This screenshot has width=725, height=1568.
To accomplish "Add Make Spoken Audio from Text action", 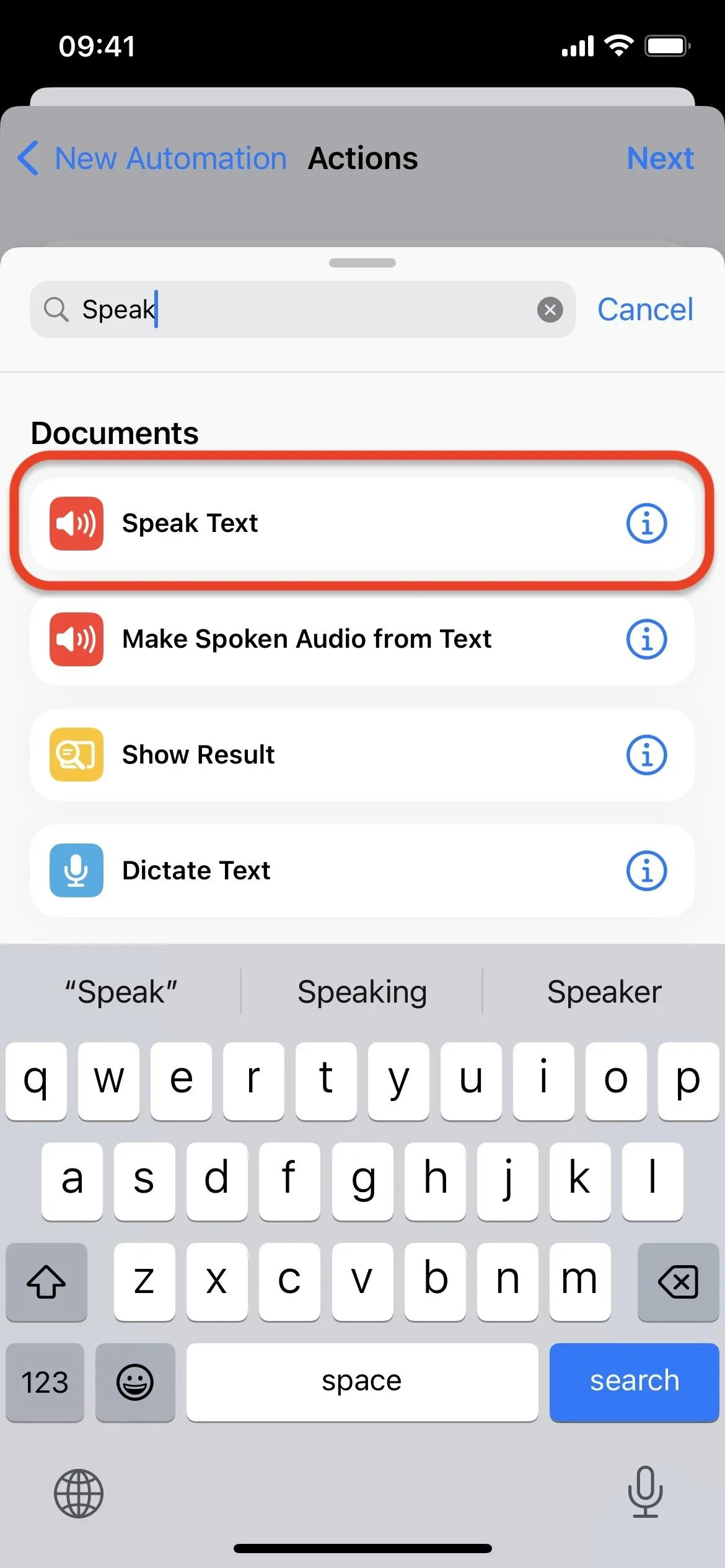I will click(362, 639).
